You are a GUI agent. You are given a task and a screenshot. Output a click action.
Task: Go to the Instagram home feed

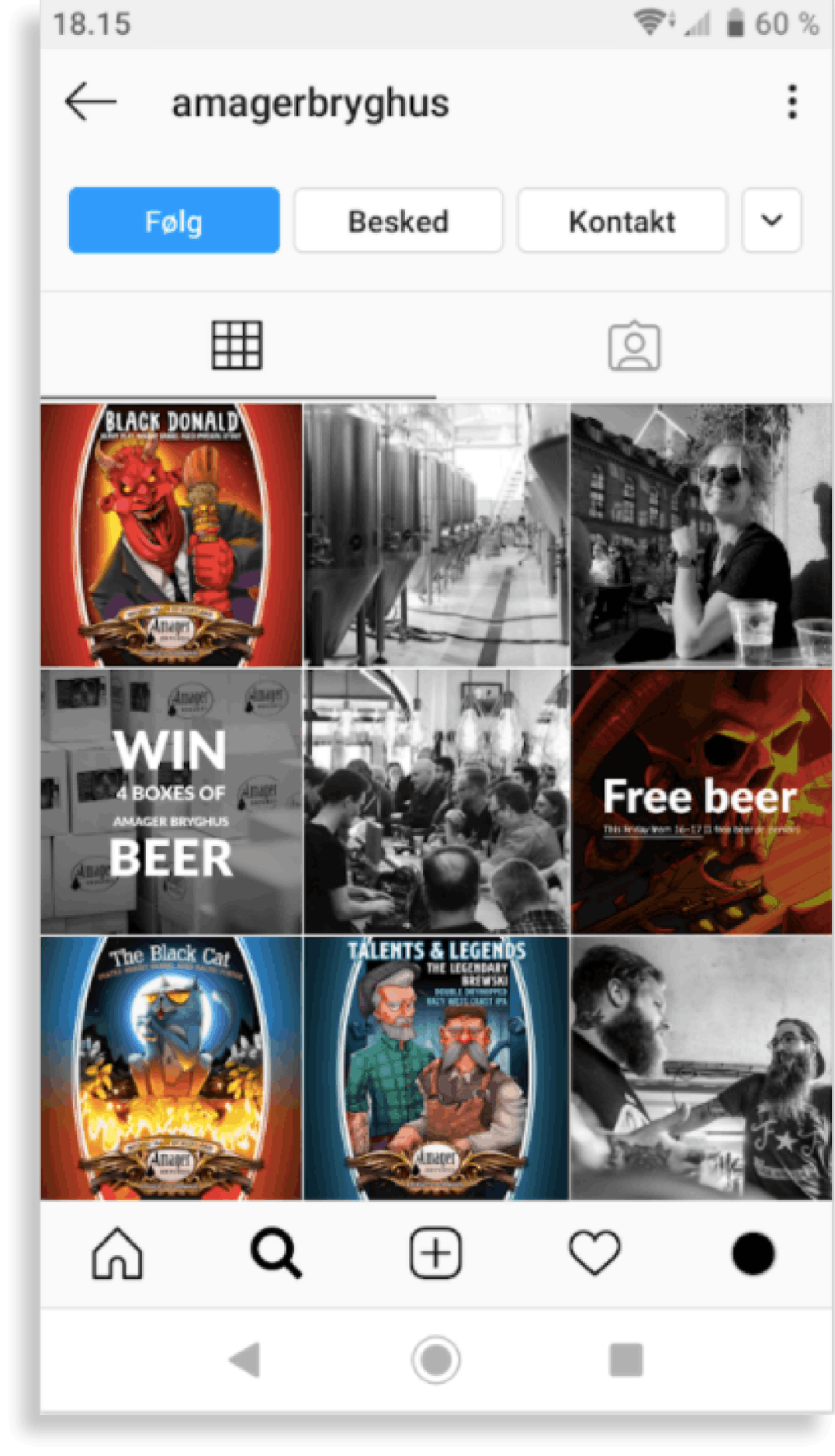click(117, 1253)
